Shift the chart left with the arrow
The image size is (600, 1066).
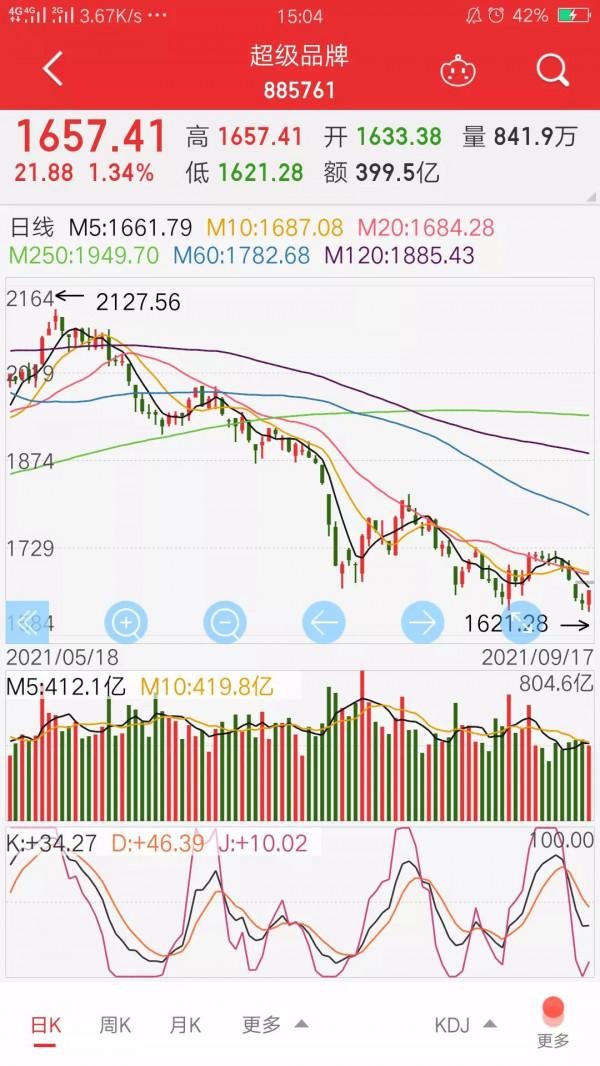coord(323,623)
